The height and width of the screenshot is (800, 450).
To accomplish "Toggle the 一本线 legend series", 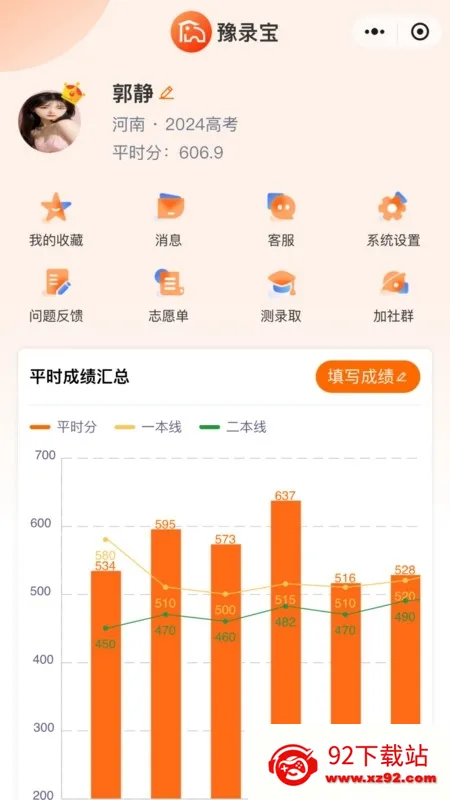I will click(148, 427).
